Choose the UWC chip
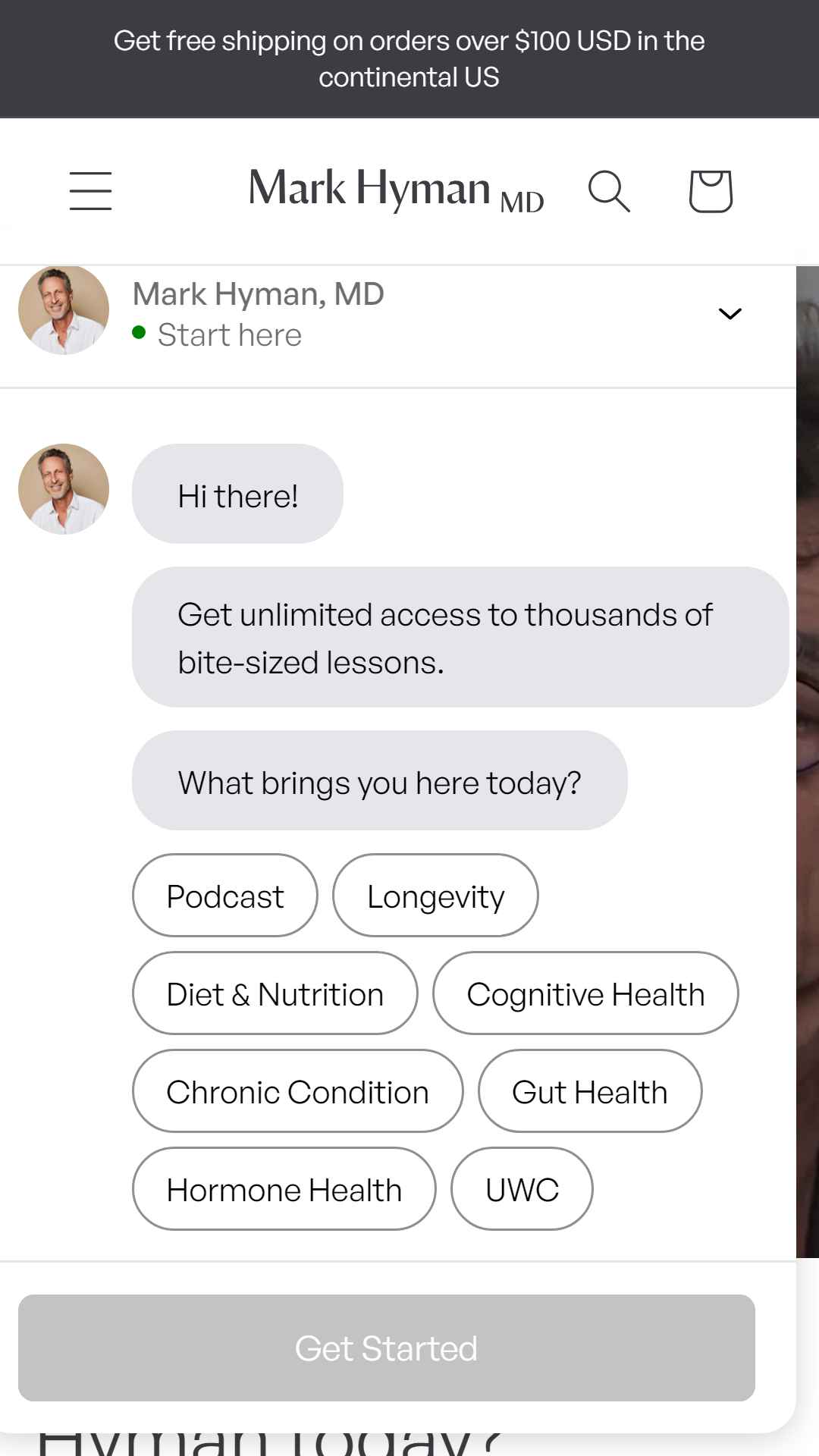The height and width of the screenshot is (1456, 819). [x=522, y=1189]
